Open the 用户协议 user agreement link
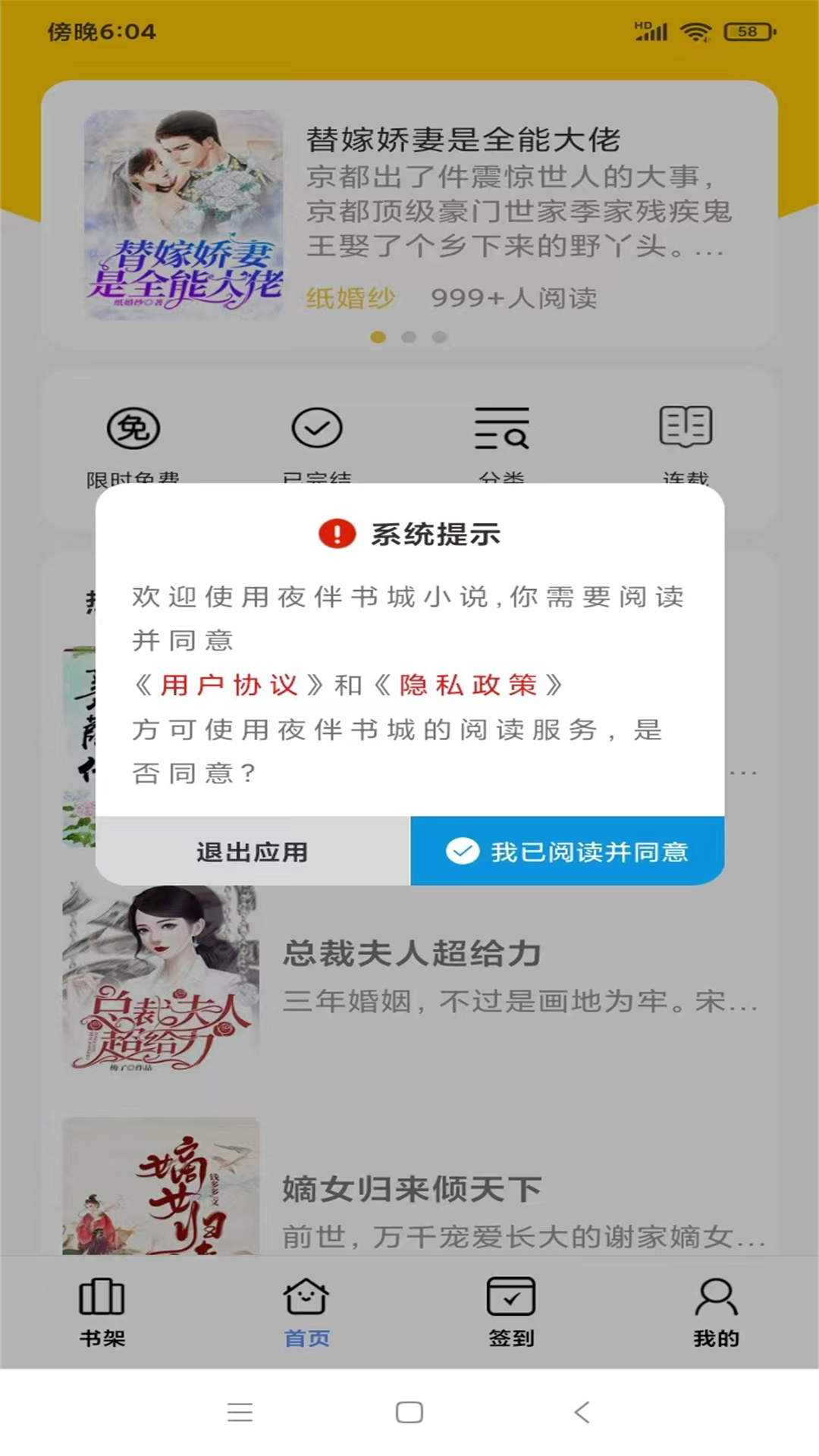 coord(231,684)
